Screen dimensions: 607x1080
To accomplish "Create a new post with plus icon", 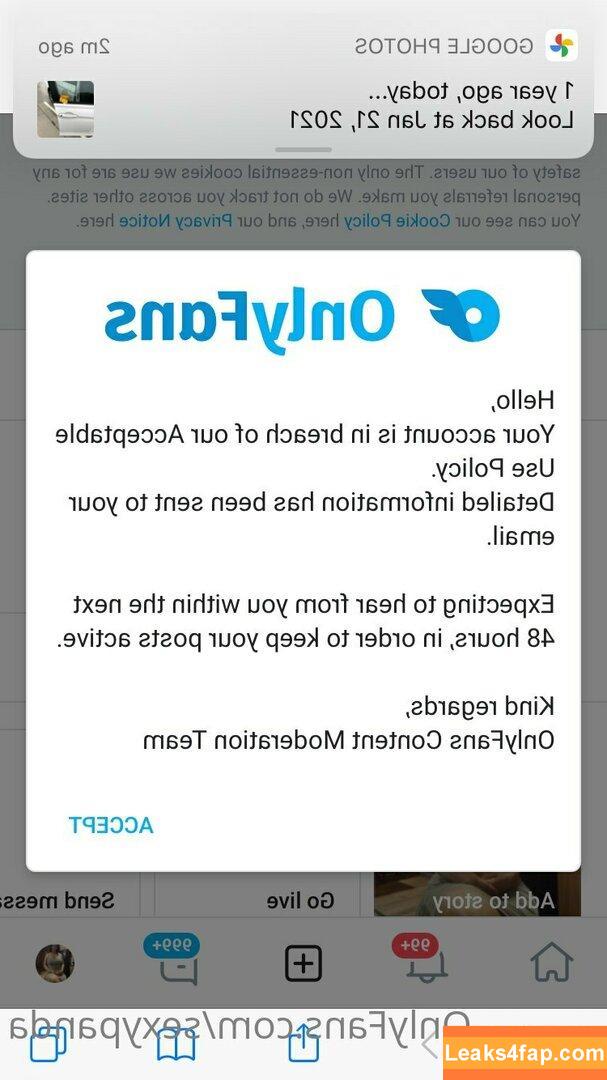I will point(303,964).
